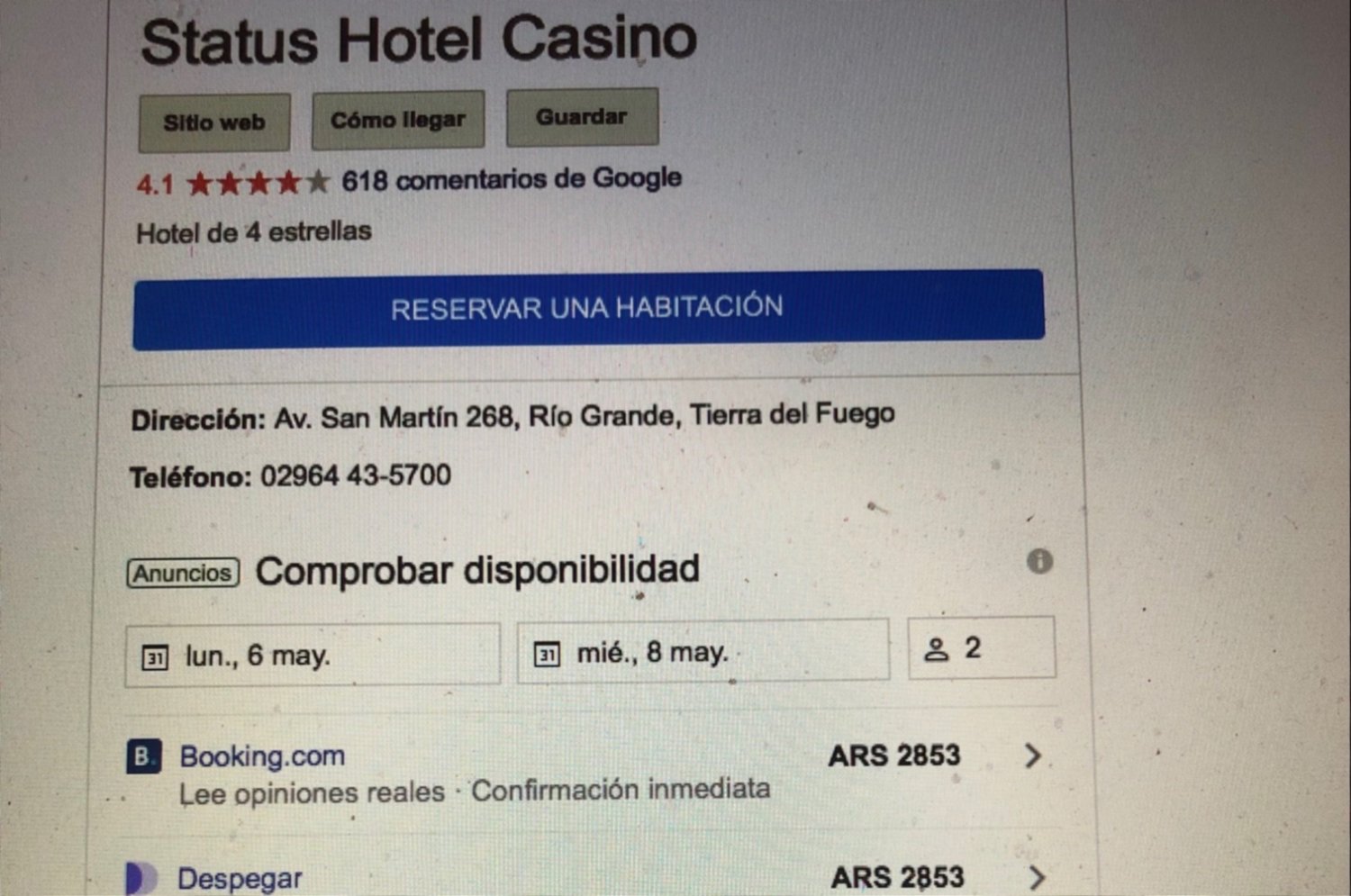Viewport: 1351px width, 896px height.
Task: Select the number of guests
Action: 981,648
